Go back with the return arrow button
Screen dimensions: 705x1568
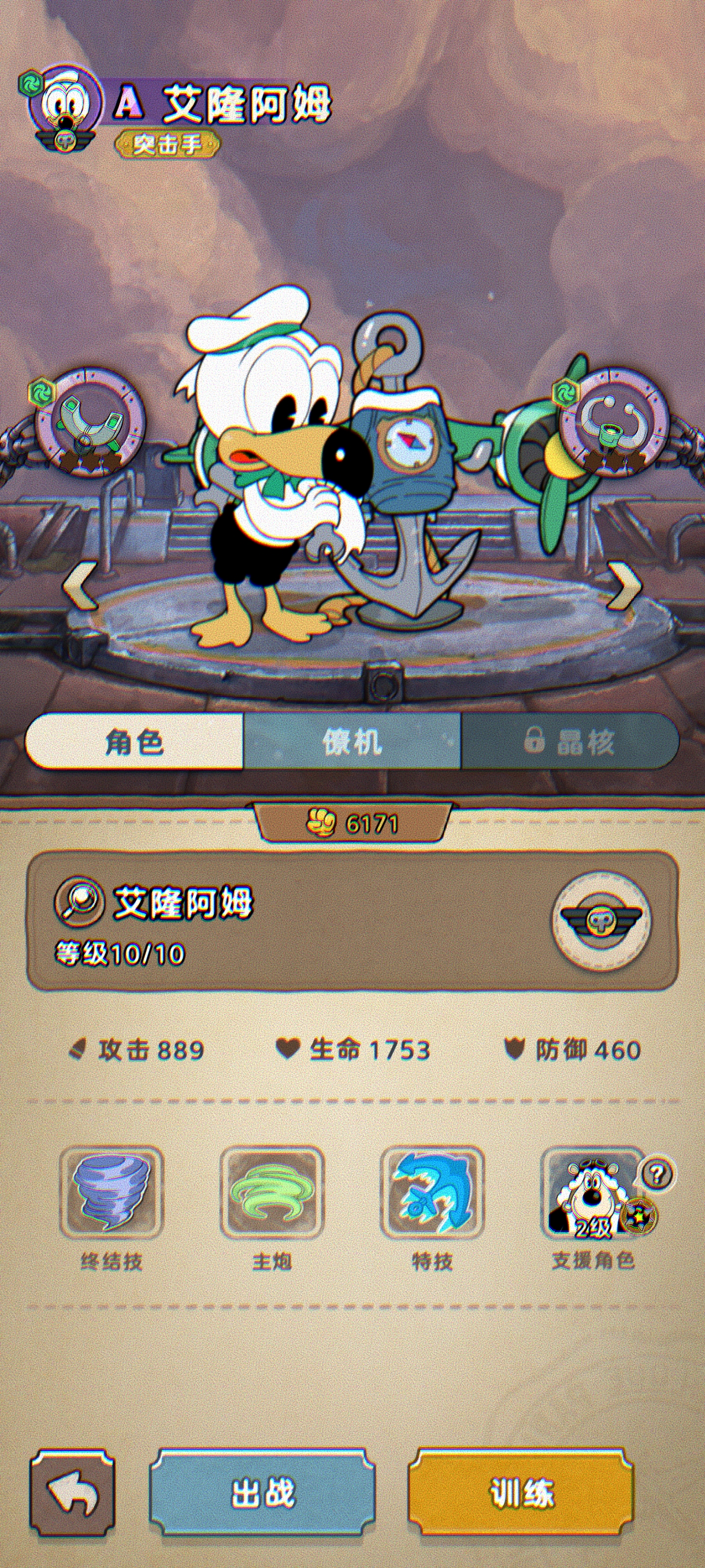(72, 1492)
